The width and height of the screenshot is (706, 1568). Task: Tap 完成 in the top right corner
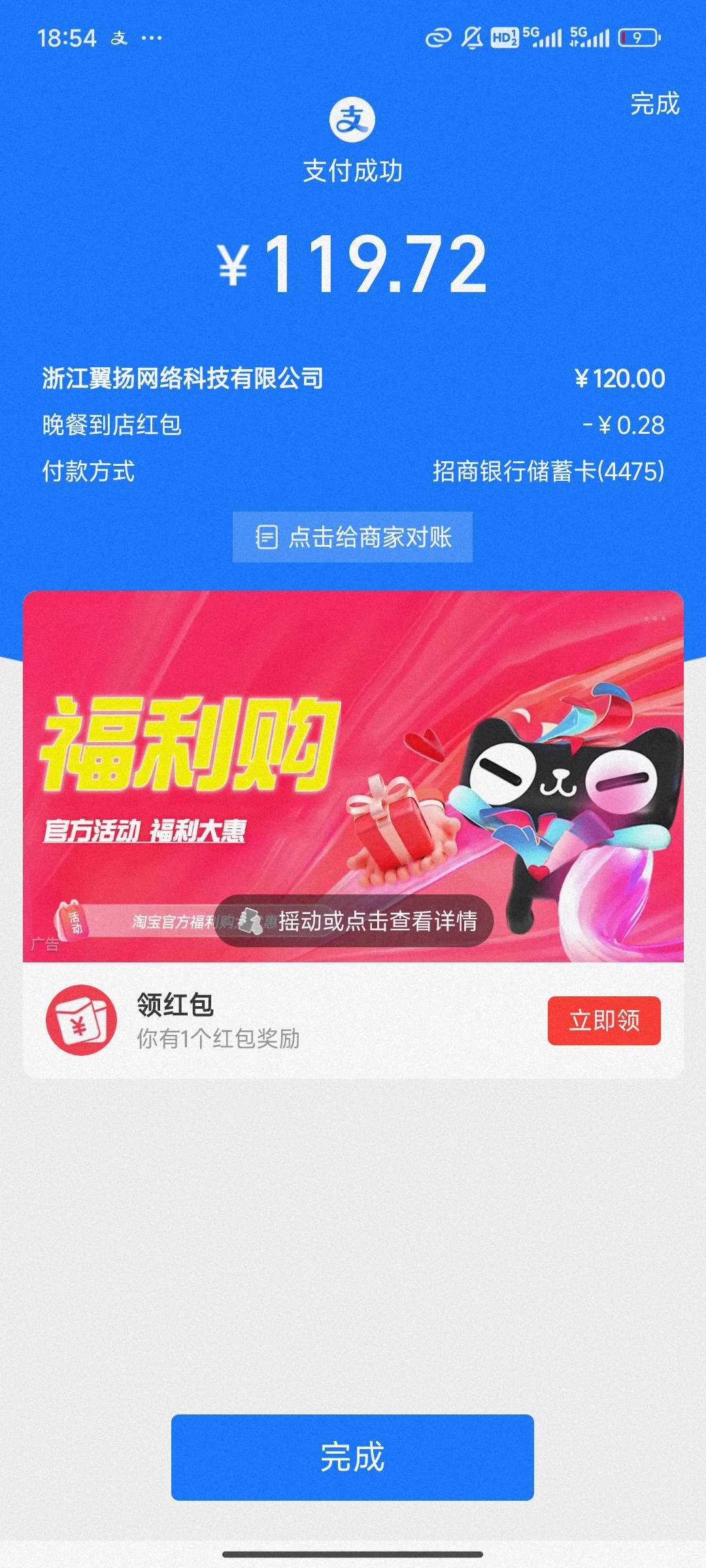pyautogui.click(x=654, y=104)
